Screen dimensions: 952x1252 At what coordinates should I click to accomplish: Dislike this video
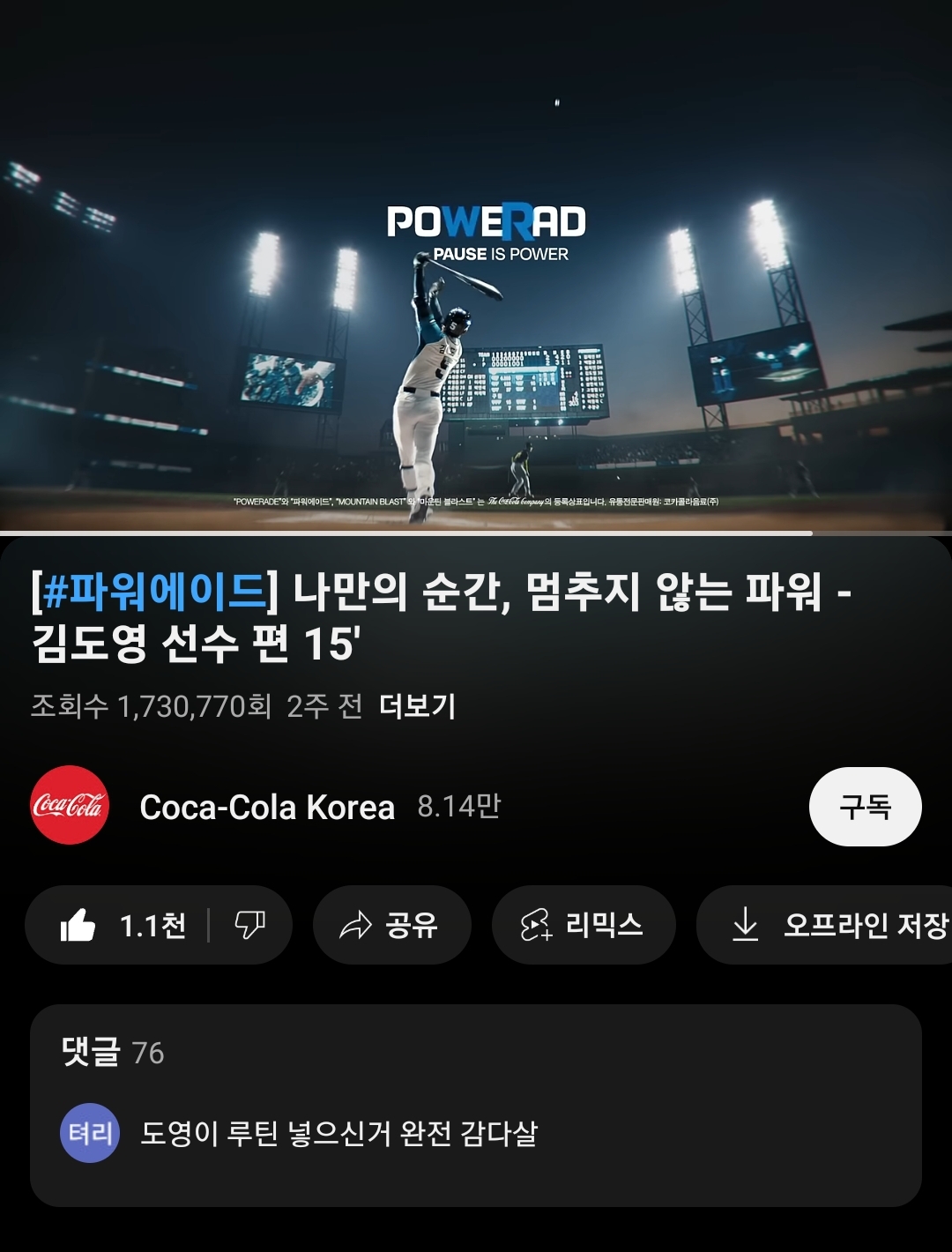[x=250, y=925]
